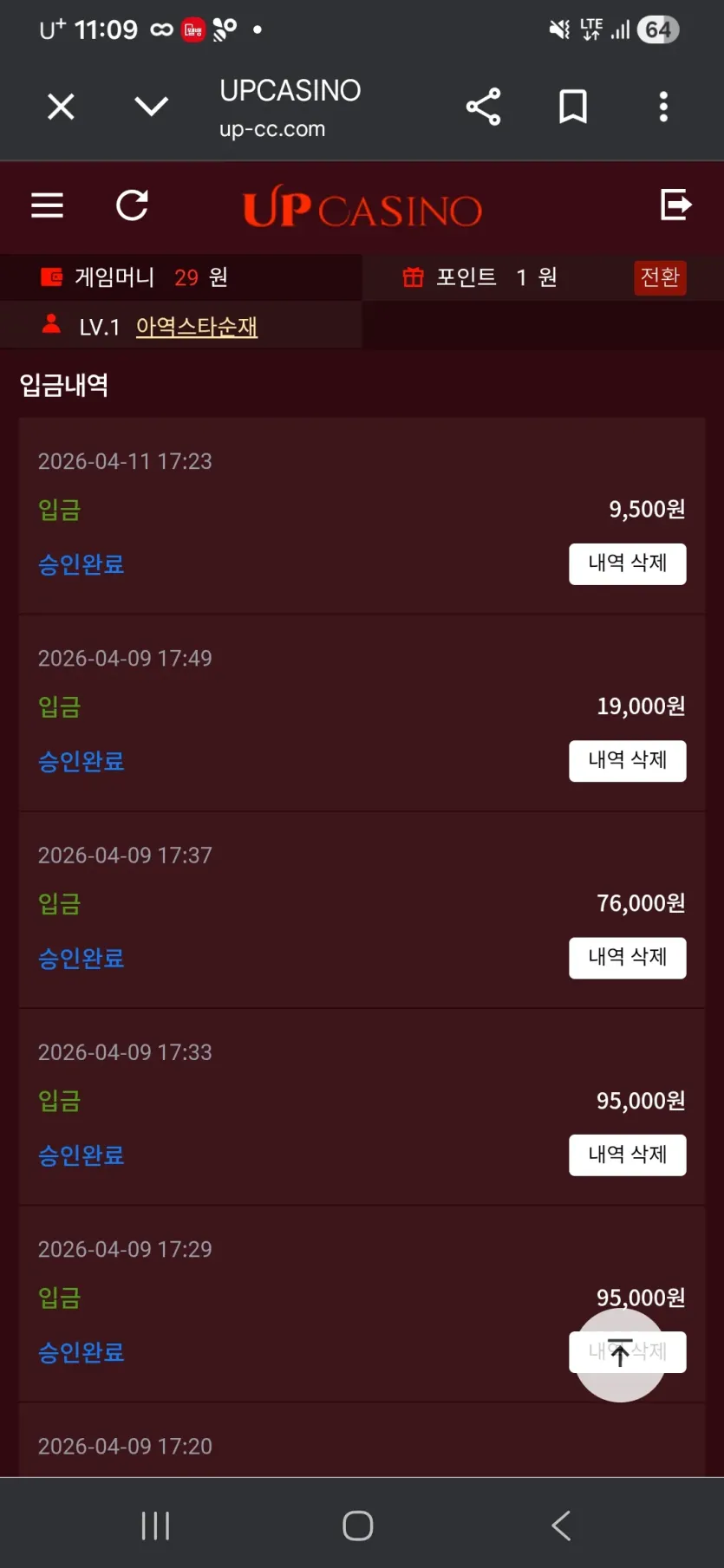The width and height of the screenshot is (724, 1568).
Task: Tap the scroll-to-top arrow button
Action: click(x=620, y=1354)
